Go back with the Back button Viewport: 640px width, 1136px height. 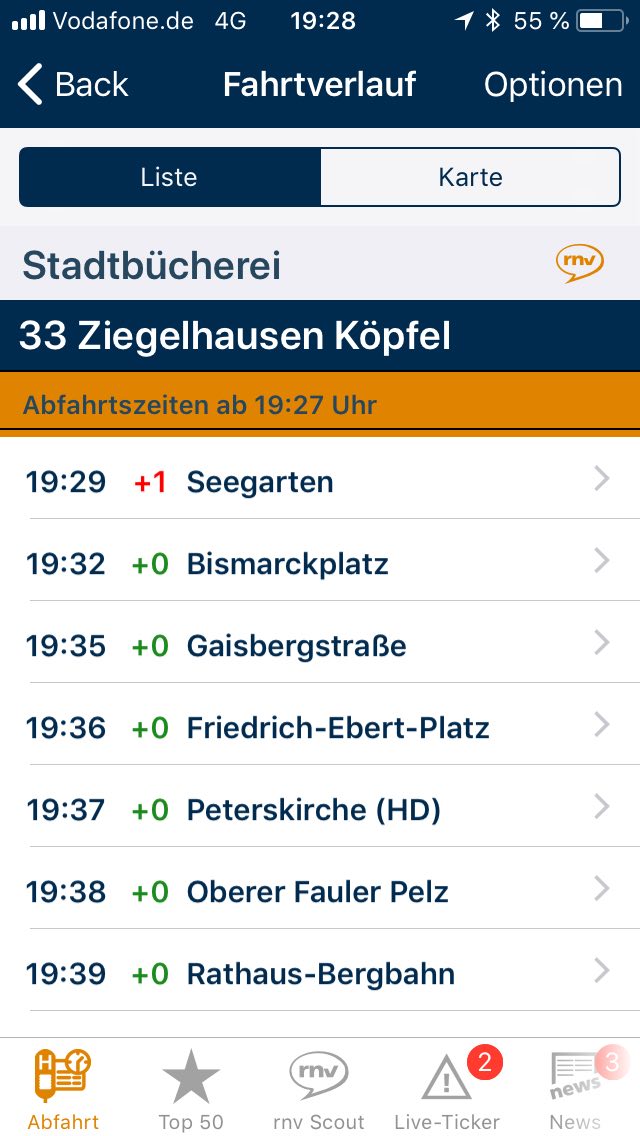tap(74, 85)
